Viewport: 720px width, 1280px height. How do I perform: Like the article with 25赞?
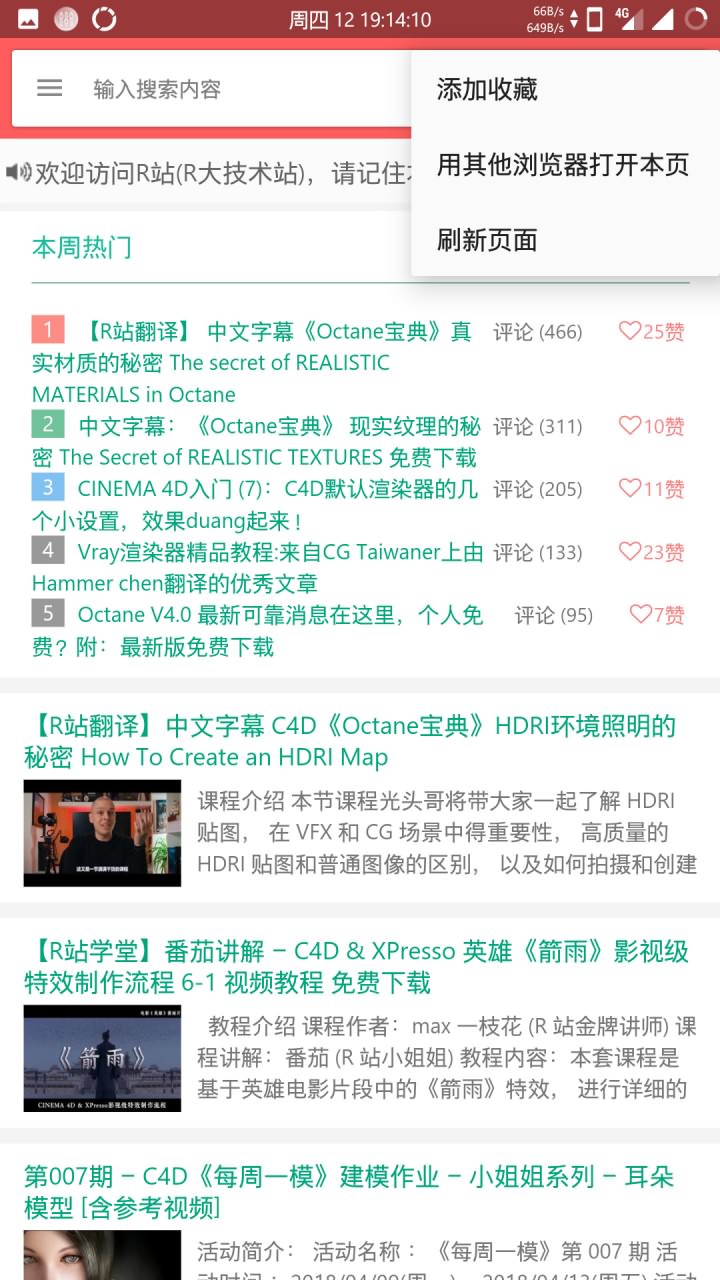tap(651, 331)
